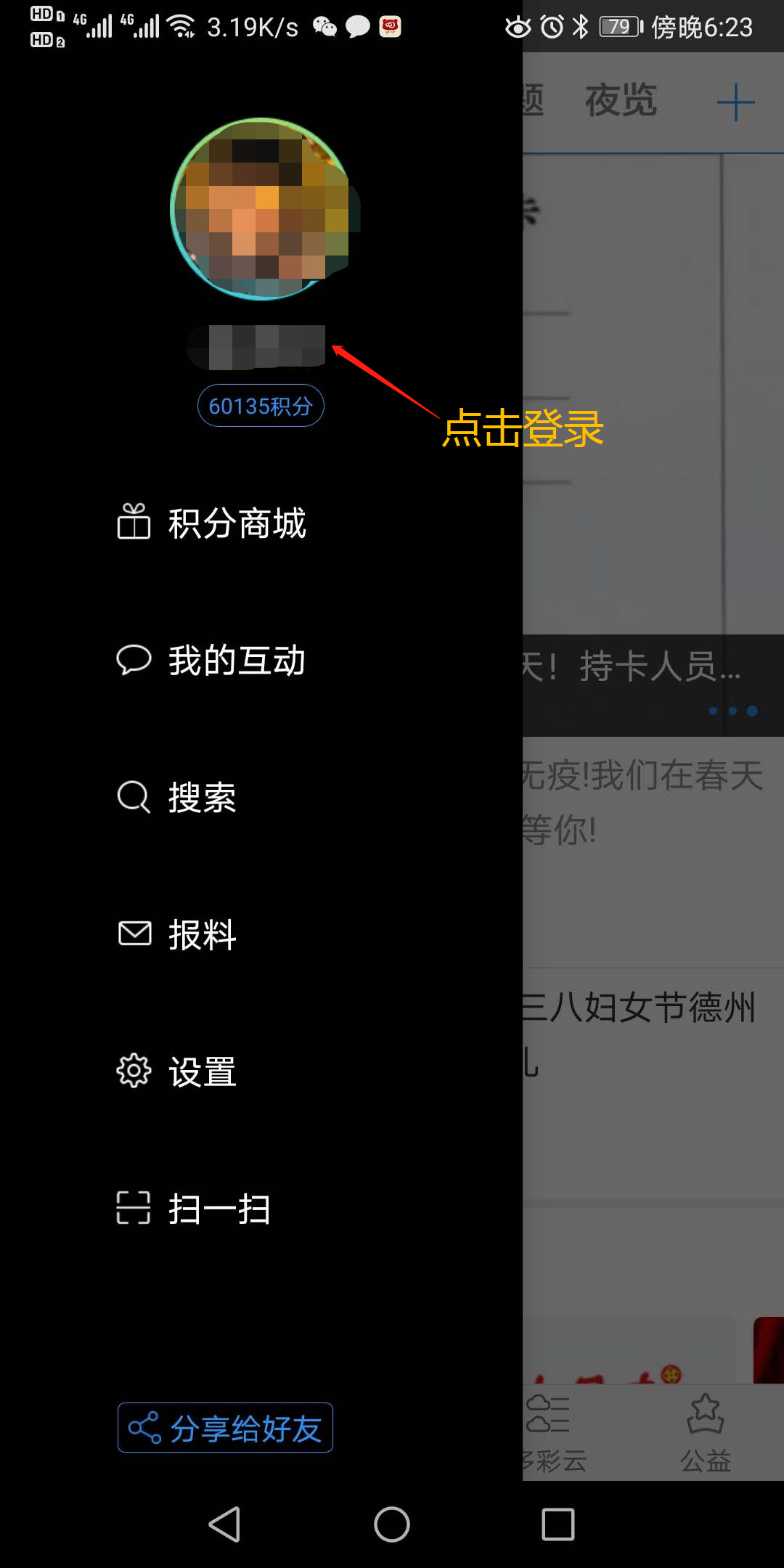Open 我的互动 interactions

pyautogui.click(x=212, y=661)
